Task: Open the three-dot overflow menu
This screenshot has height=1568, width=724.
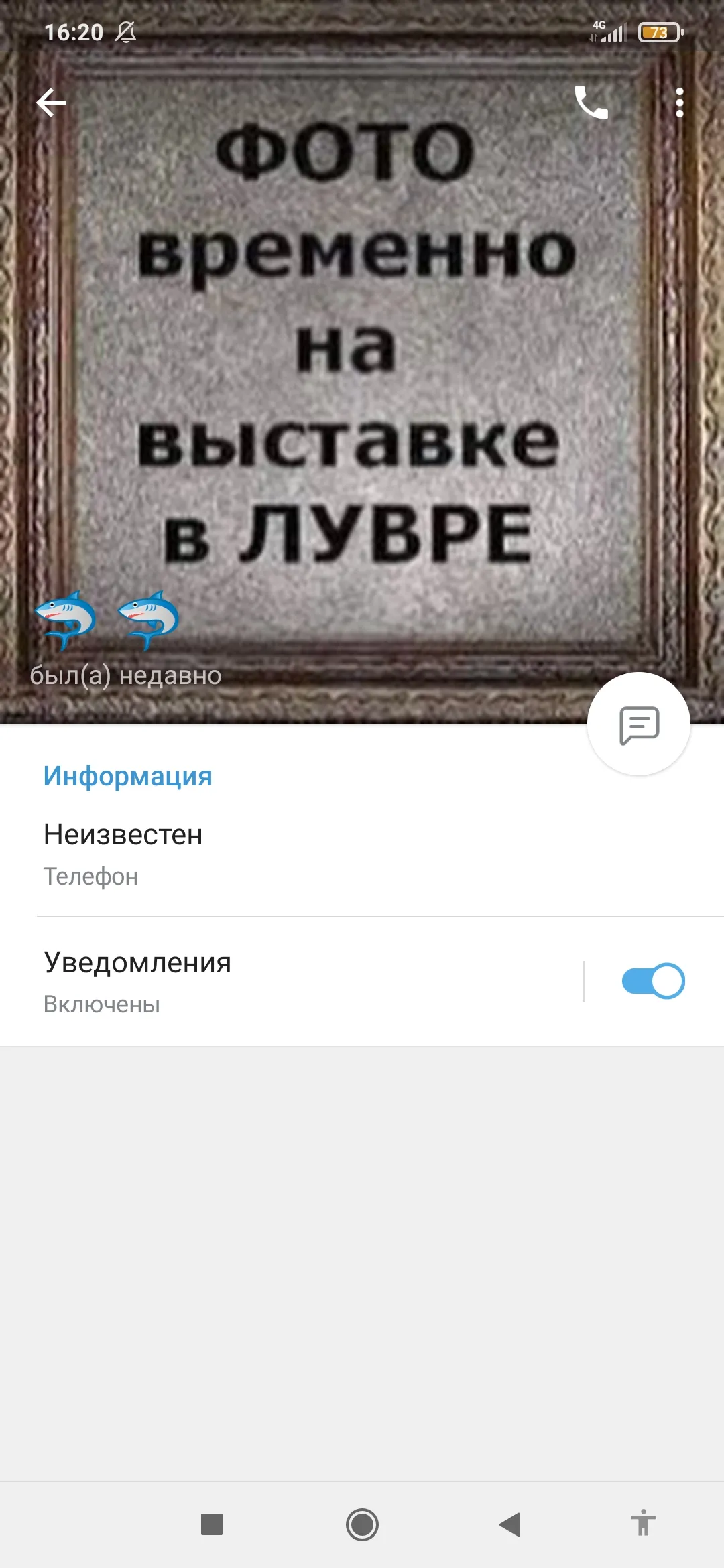Action: pos(680,103)
